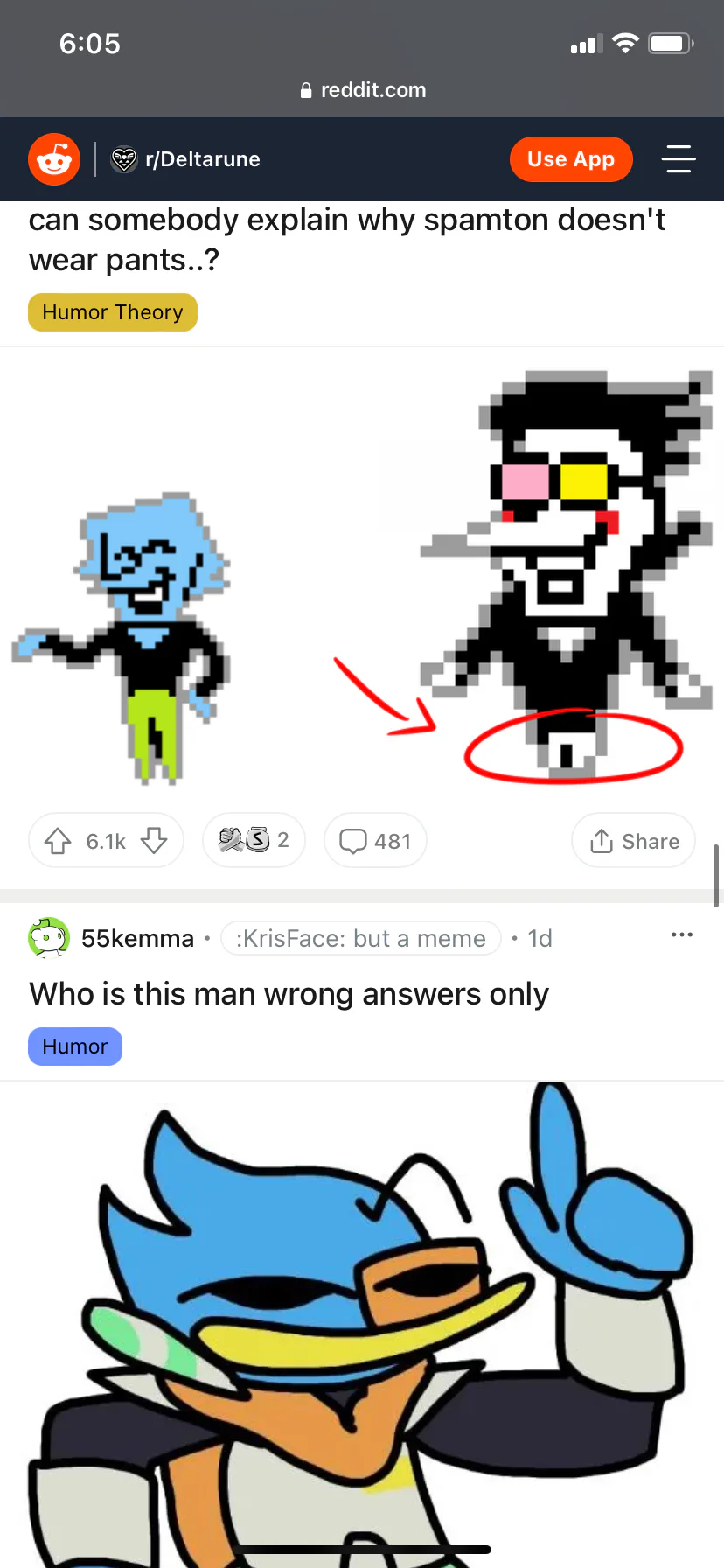
Task: Open 55kemma's post image
Action: coord(362,1325)
